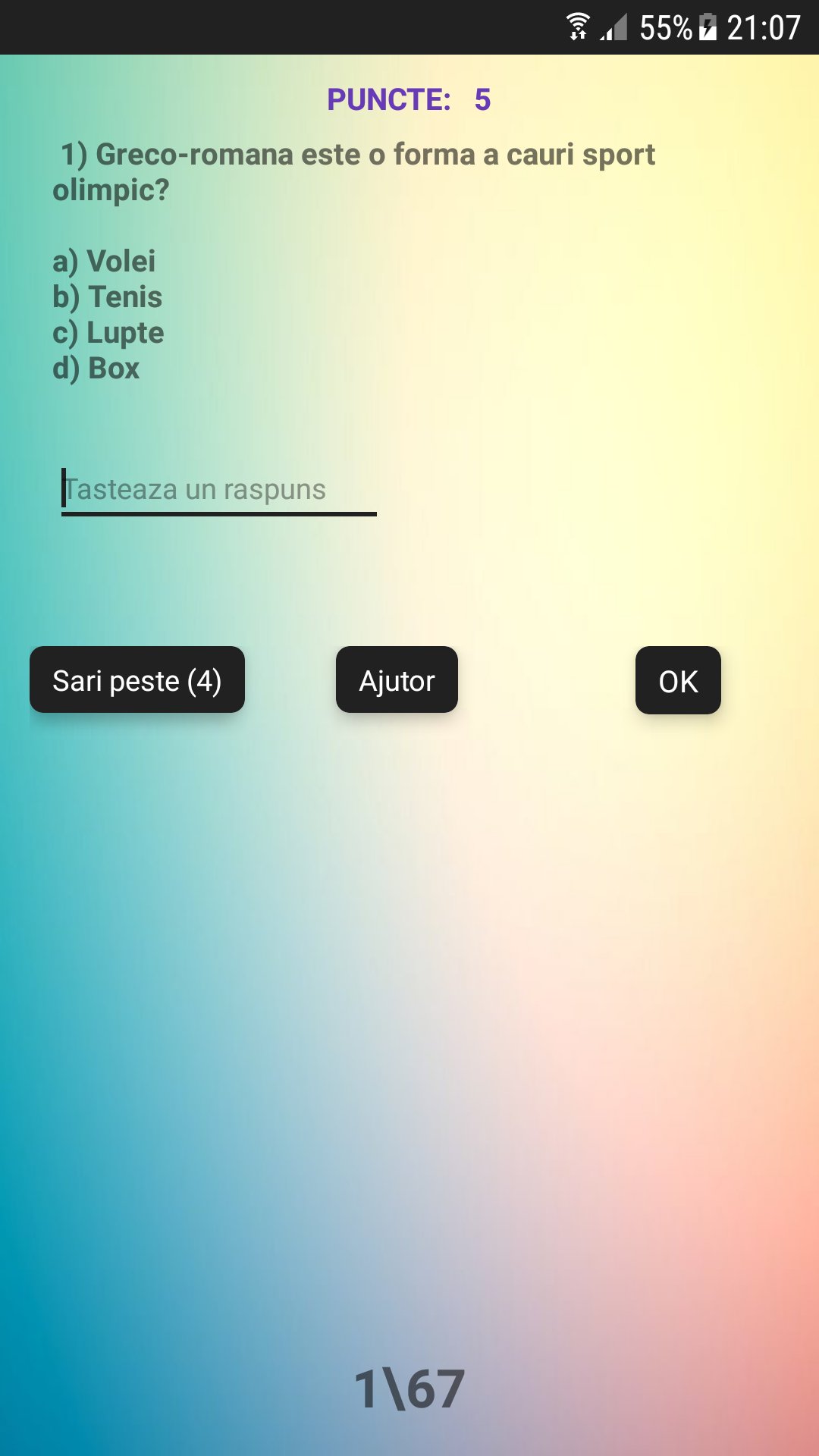Open the Ajutor help button
Screen dimensions: 819x1456
point(397,679)
